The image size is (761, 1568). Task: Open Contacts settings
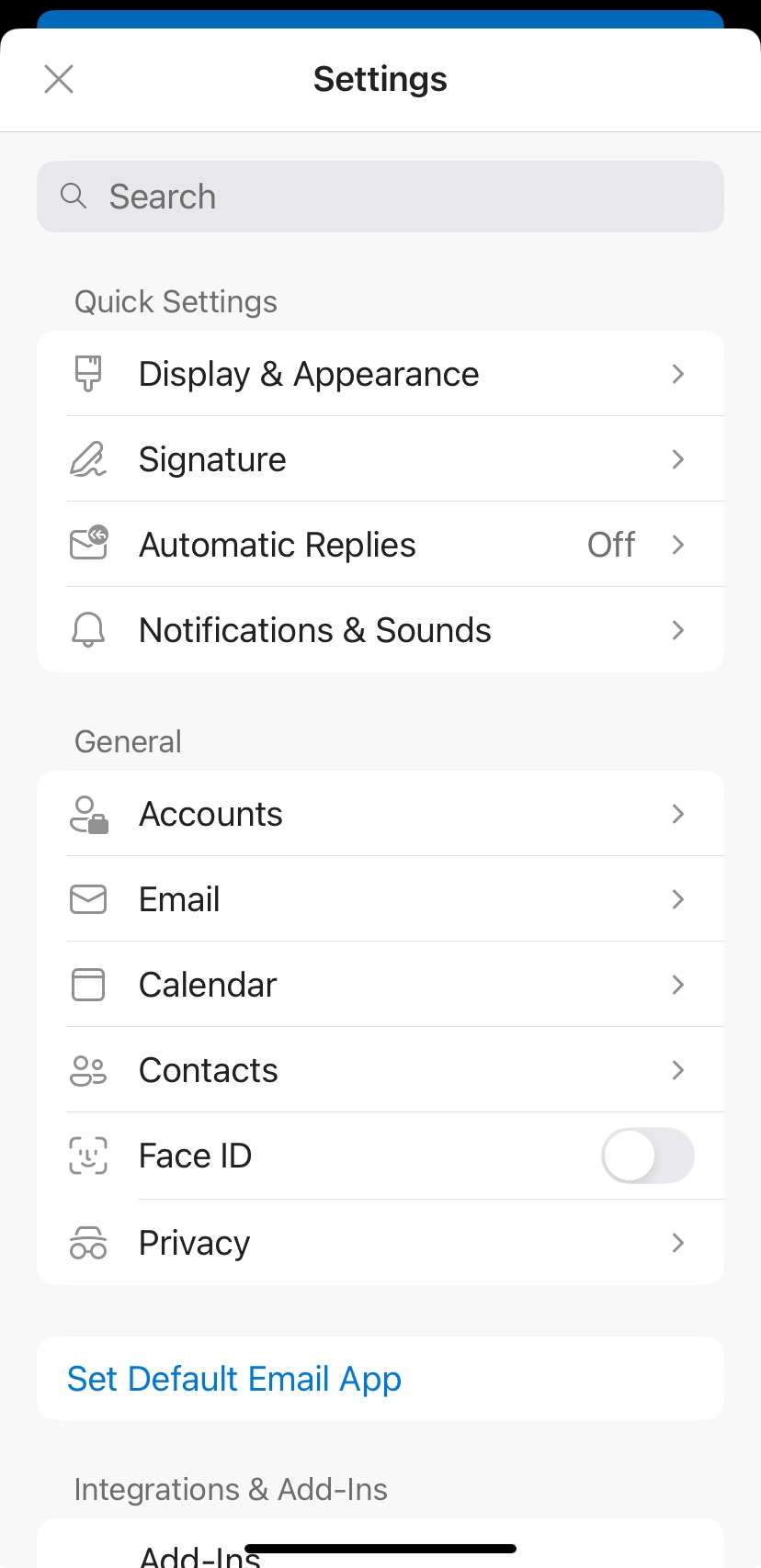click(x=380, y=1070)
